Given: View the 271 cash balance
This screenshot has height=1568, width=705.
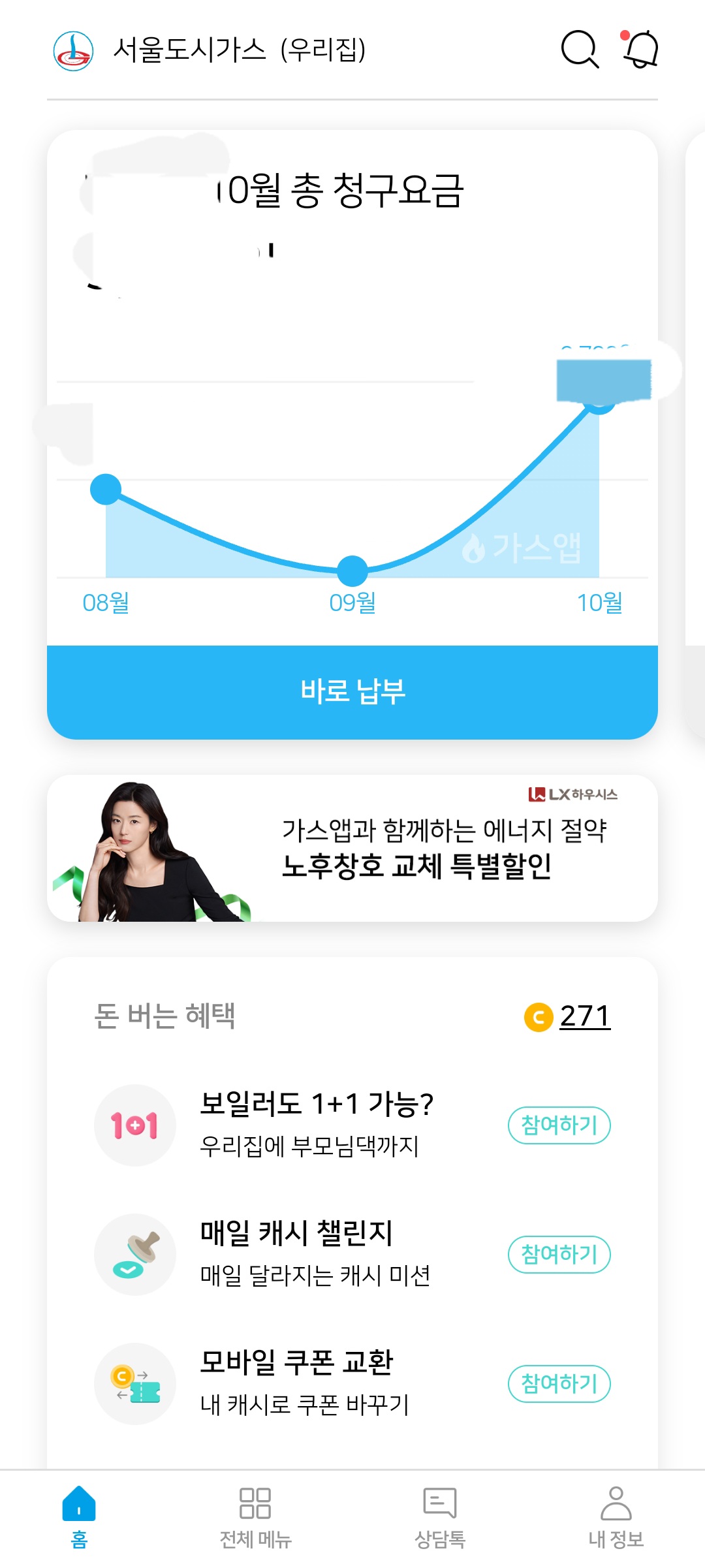Looking at the screenshot, I should tap(584, 1016).
